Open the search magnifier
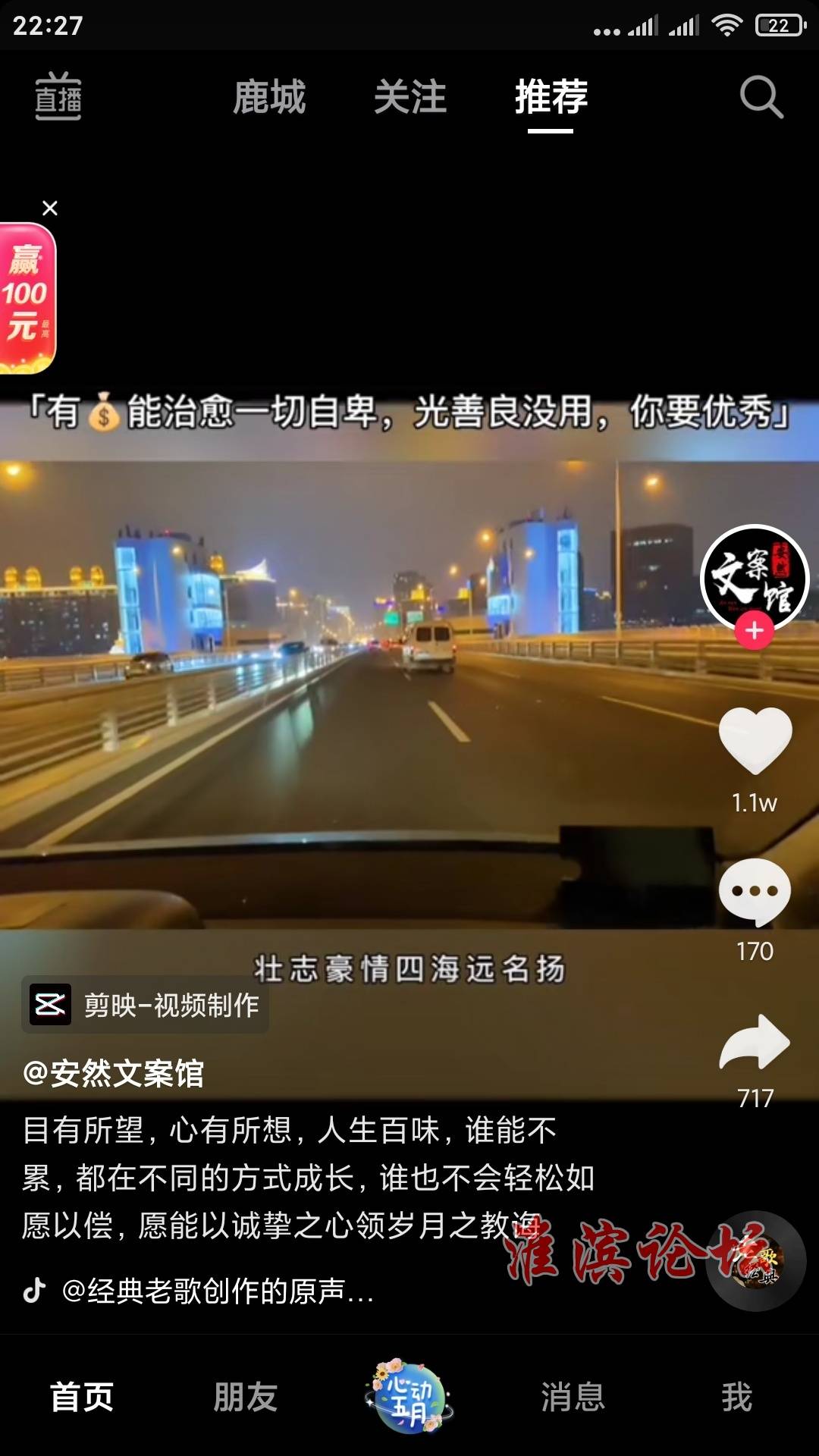 761,97
